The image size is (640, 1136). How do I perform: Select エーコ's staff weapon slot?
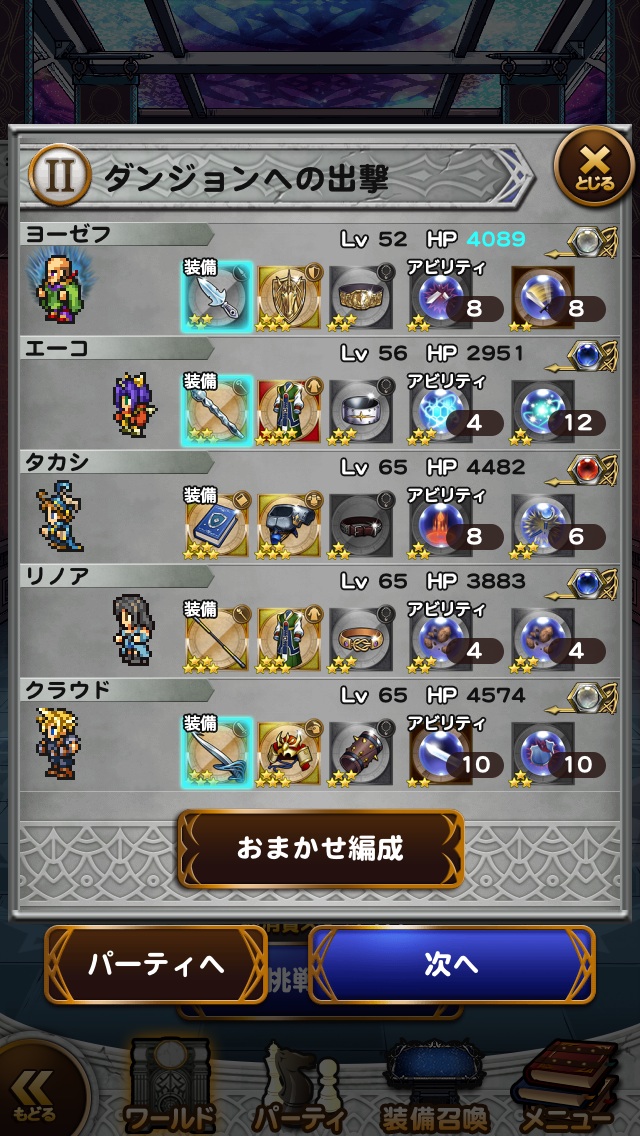tap(216, 407)
